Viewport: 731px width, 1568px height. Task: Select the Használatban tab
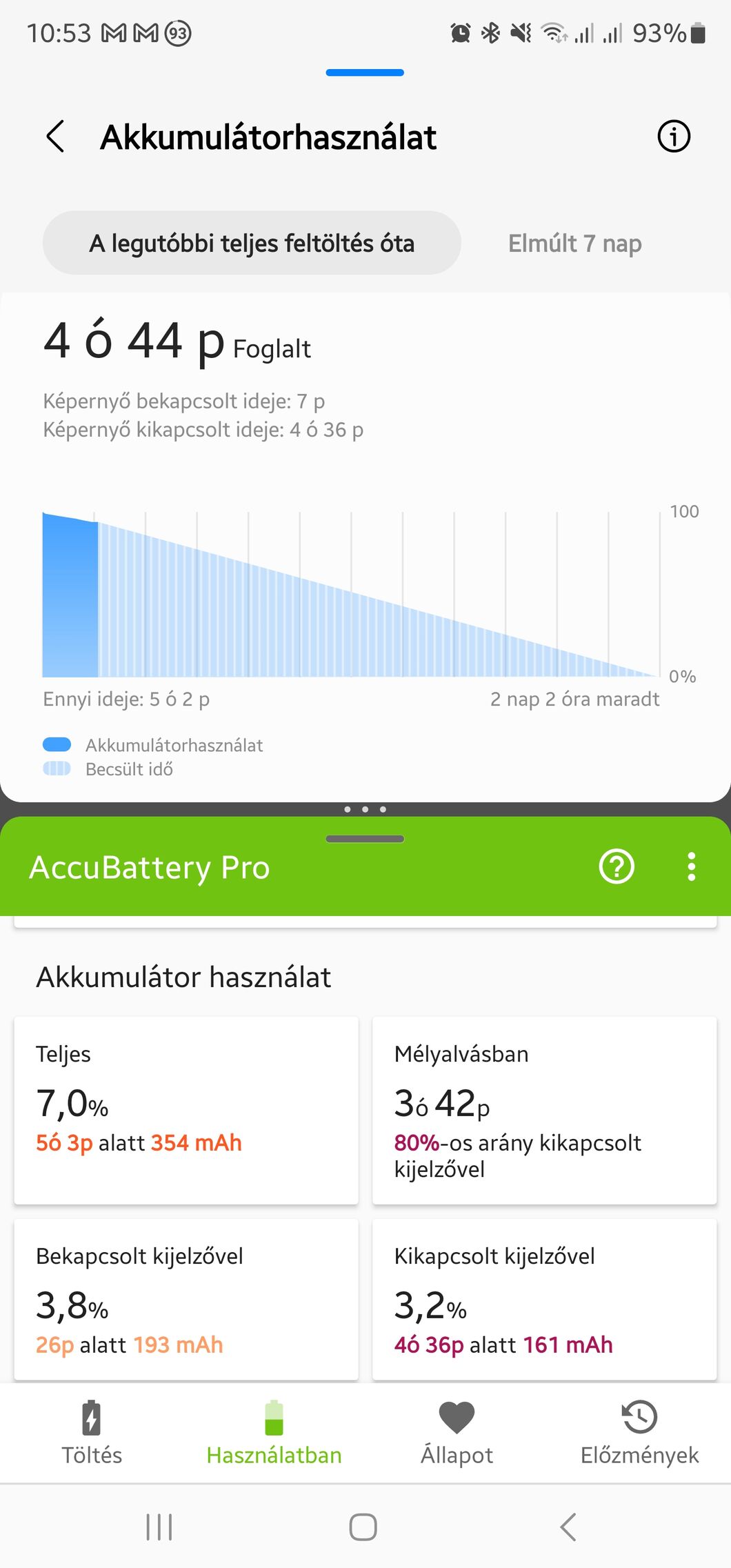pyautogui.click(x=274, y=1432)
